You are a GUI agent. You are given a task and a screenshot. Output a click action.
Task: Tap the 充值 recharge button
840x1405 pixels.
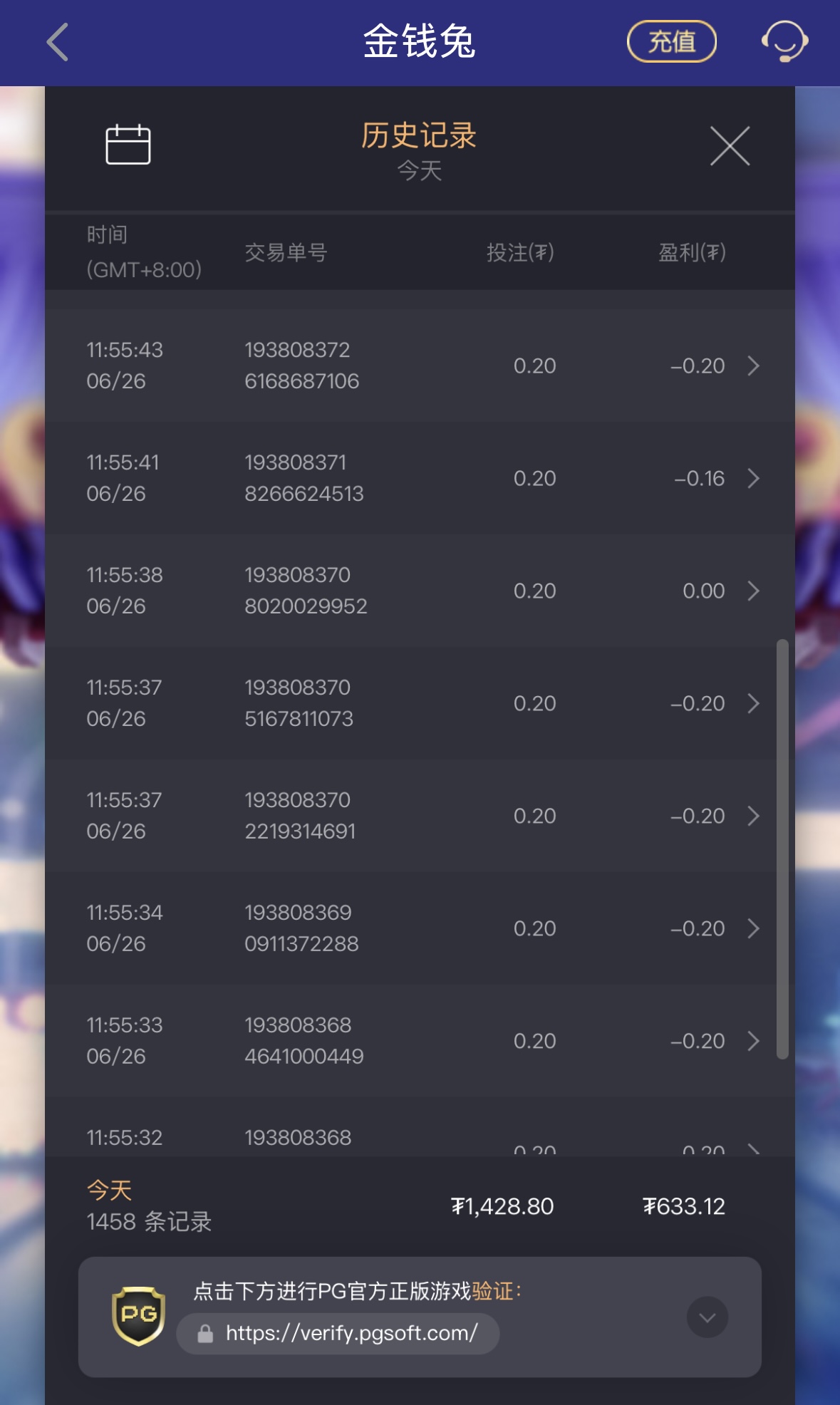[671, 41]
